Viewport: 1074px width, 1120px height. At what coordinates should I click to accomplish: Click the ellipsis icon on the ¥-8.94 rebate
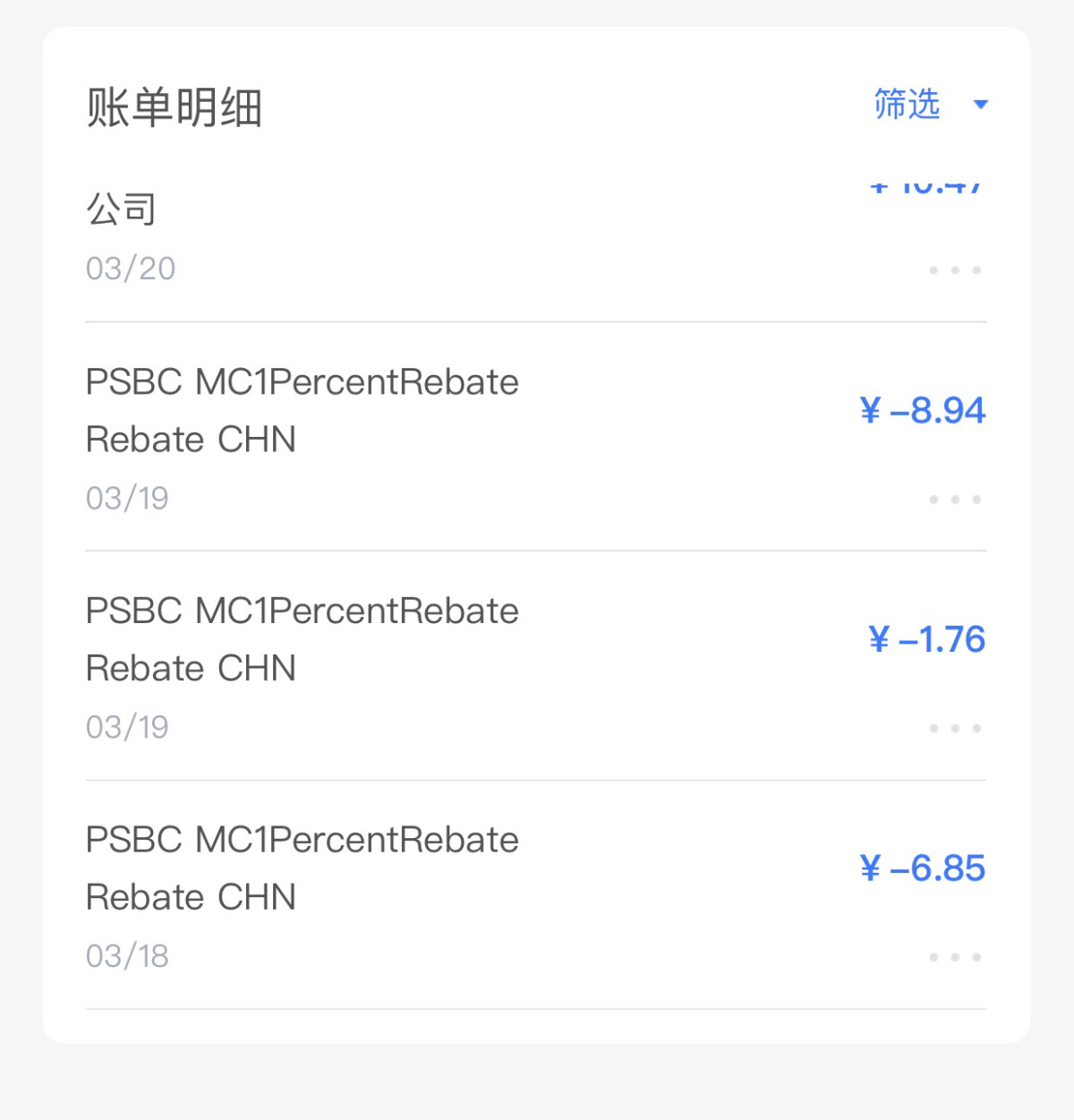(954, 499)
